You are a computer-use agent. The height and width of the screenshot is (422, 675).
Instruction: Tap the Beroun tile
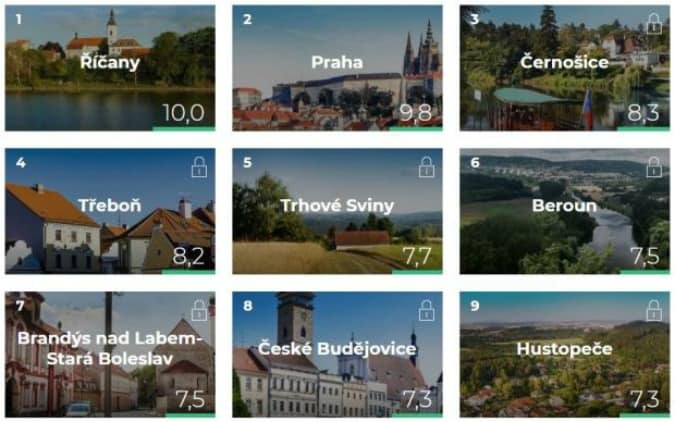pyautogui.click(x=564, y=211)
